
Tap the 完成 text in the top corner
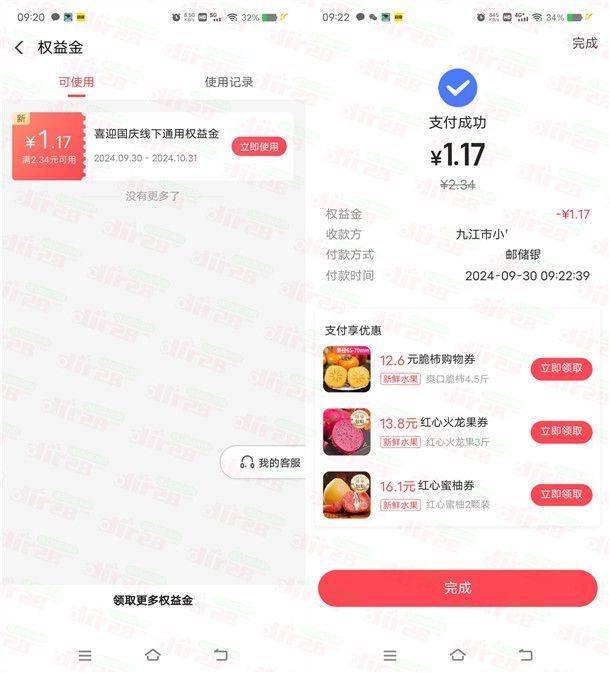coord(584,43)
